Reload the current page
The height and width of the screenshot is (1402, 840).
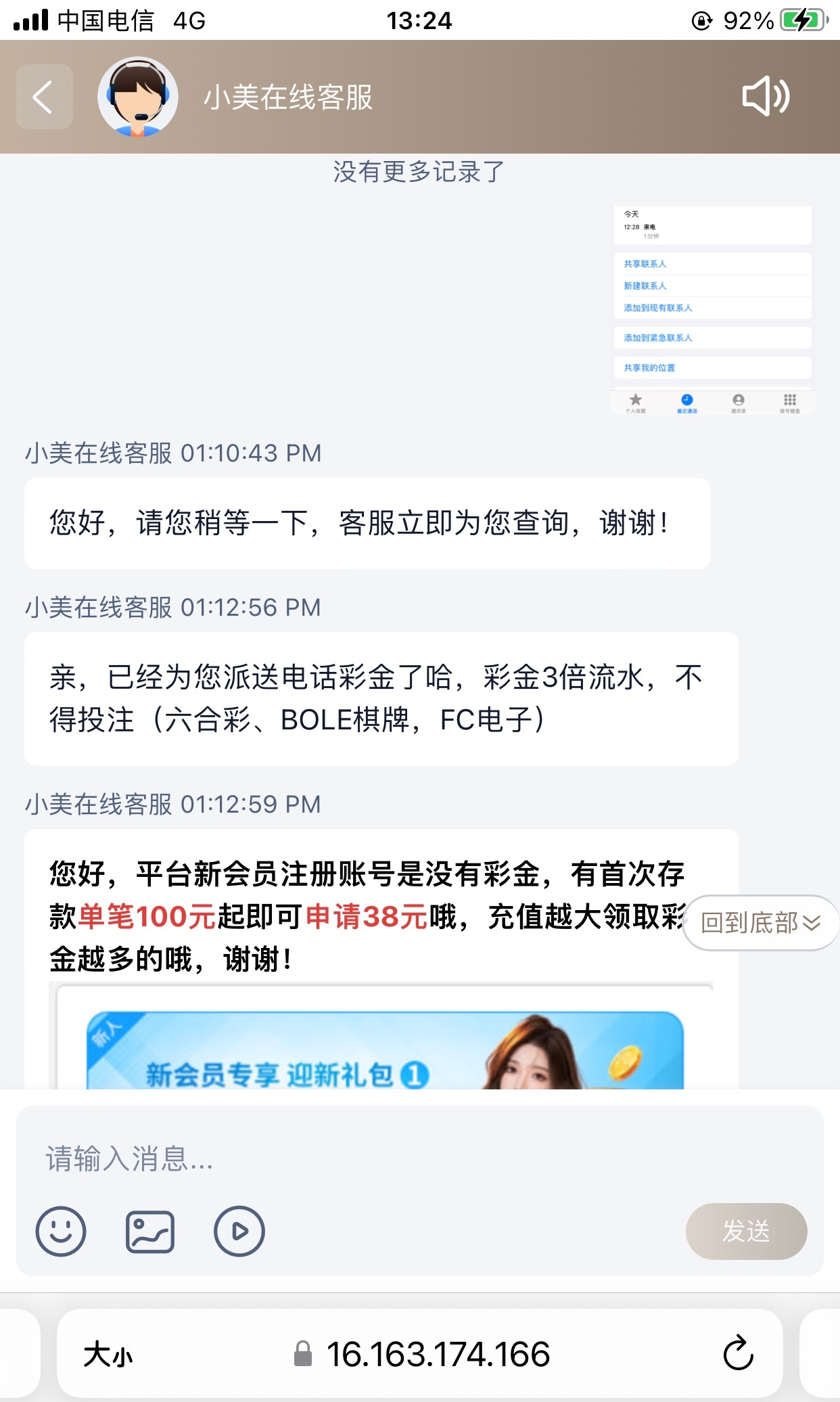pyautogui.click(x=738, y=1353)
